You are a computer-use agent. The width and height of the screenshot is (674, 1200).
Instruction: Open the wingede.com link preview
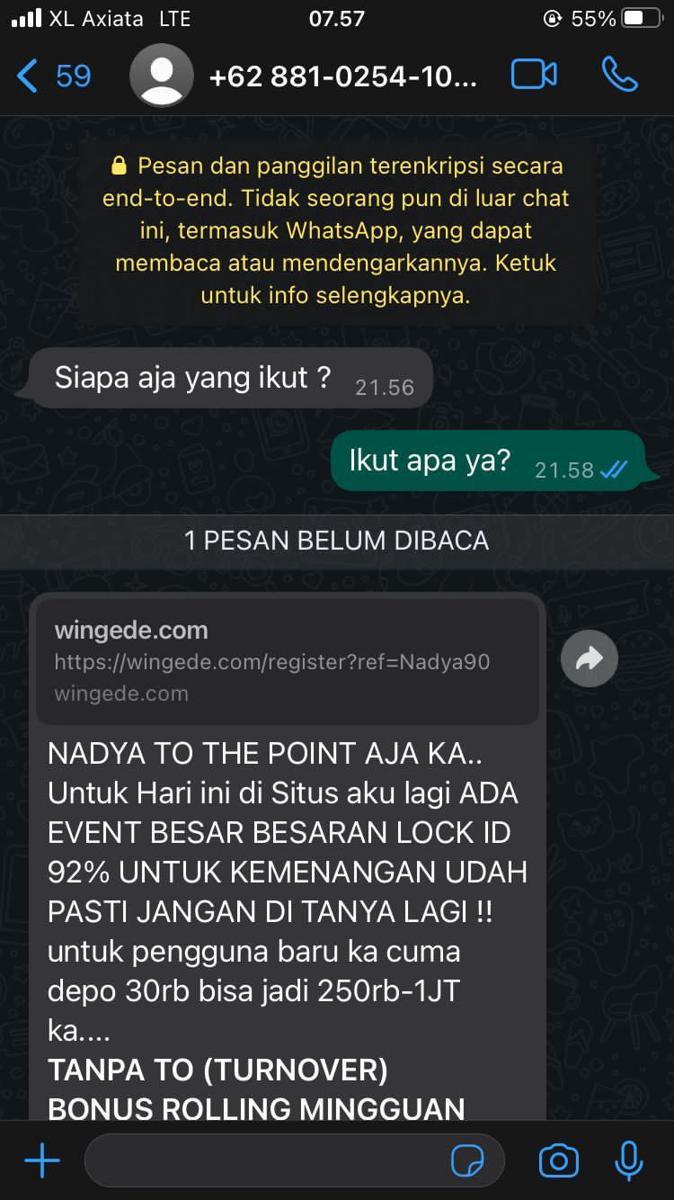pyautogui.click(x=287, y=660)
